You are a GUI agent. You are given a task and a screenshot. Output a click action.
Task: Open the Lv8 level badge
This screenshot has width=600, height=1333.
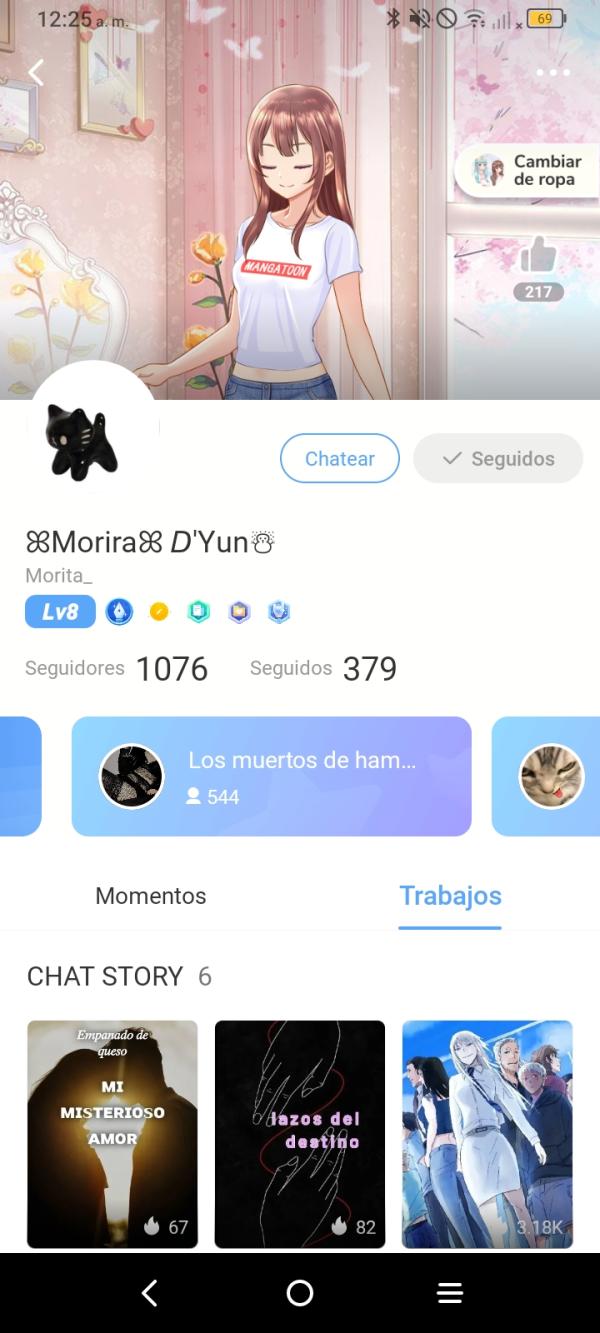point(60,612)
